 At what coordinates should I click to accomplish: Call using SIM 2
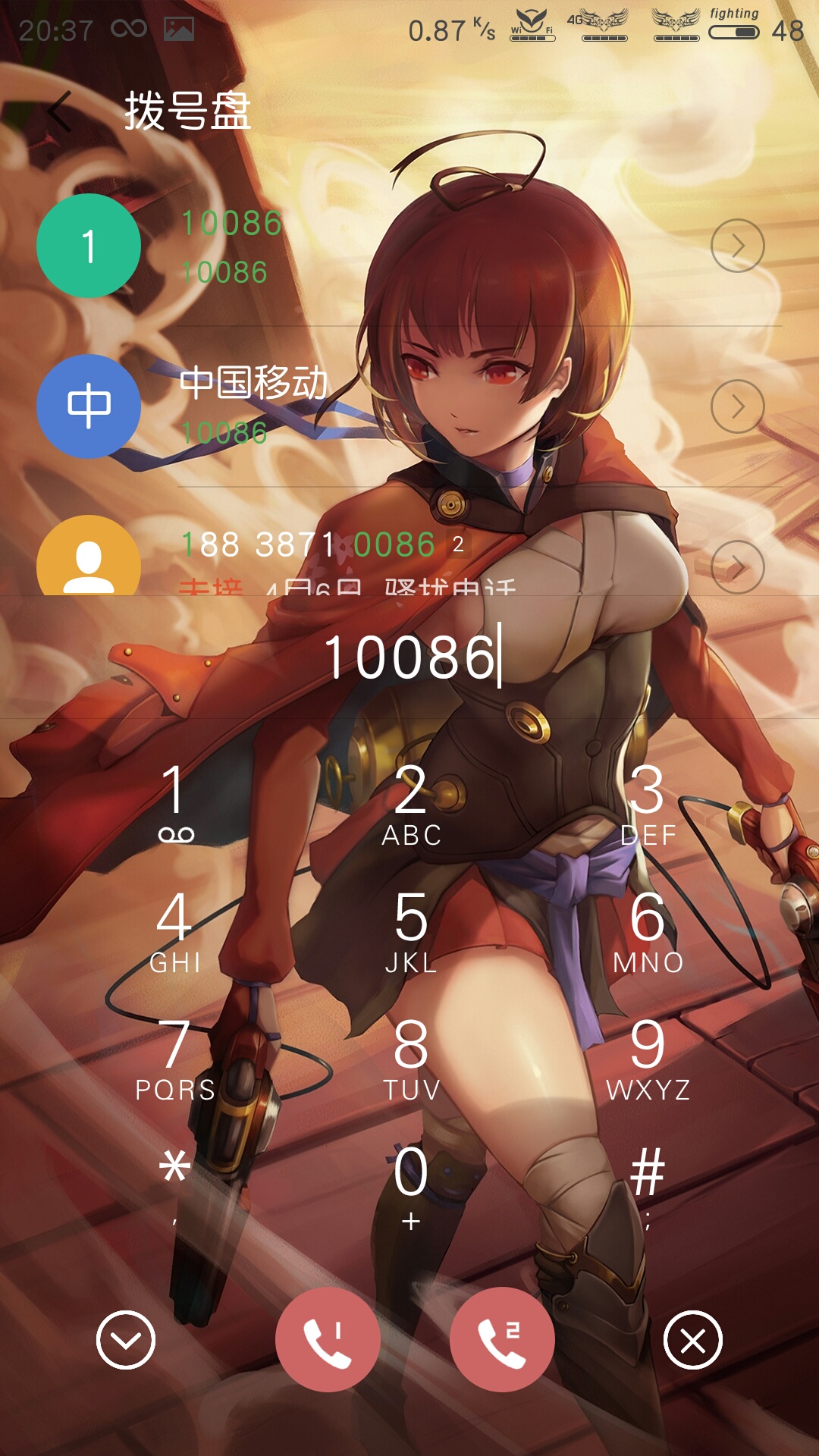click(502, 1340)
